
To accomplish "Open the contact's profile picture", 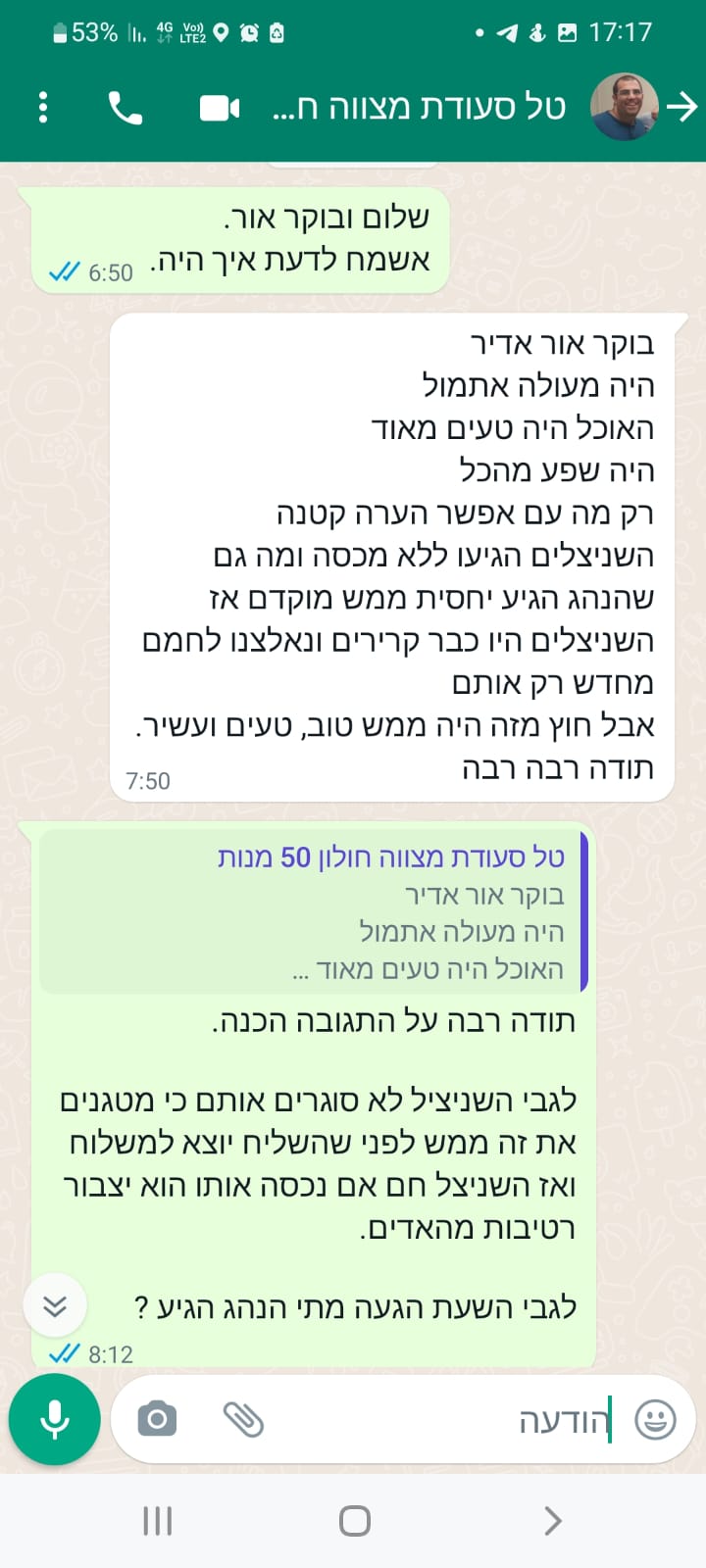I will [624, 107].
